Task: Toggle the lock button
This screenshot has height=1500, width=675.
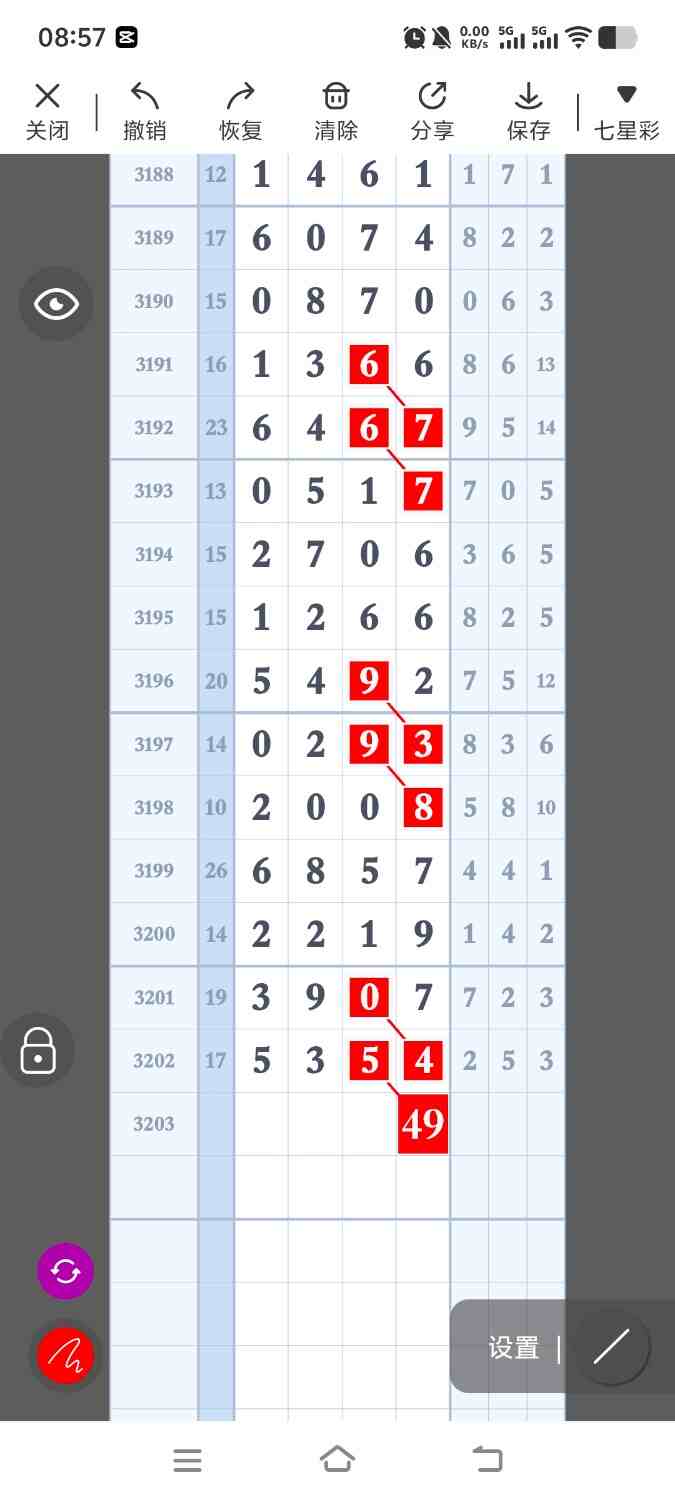Action: pos(38,1051)
